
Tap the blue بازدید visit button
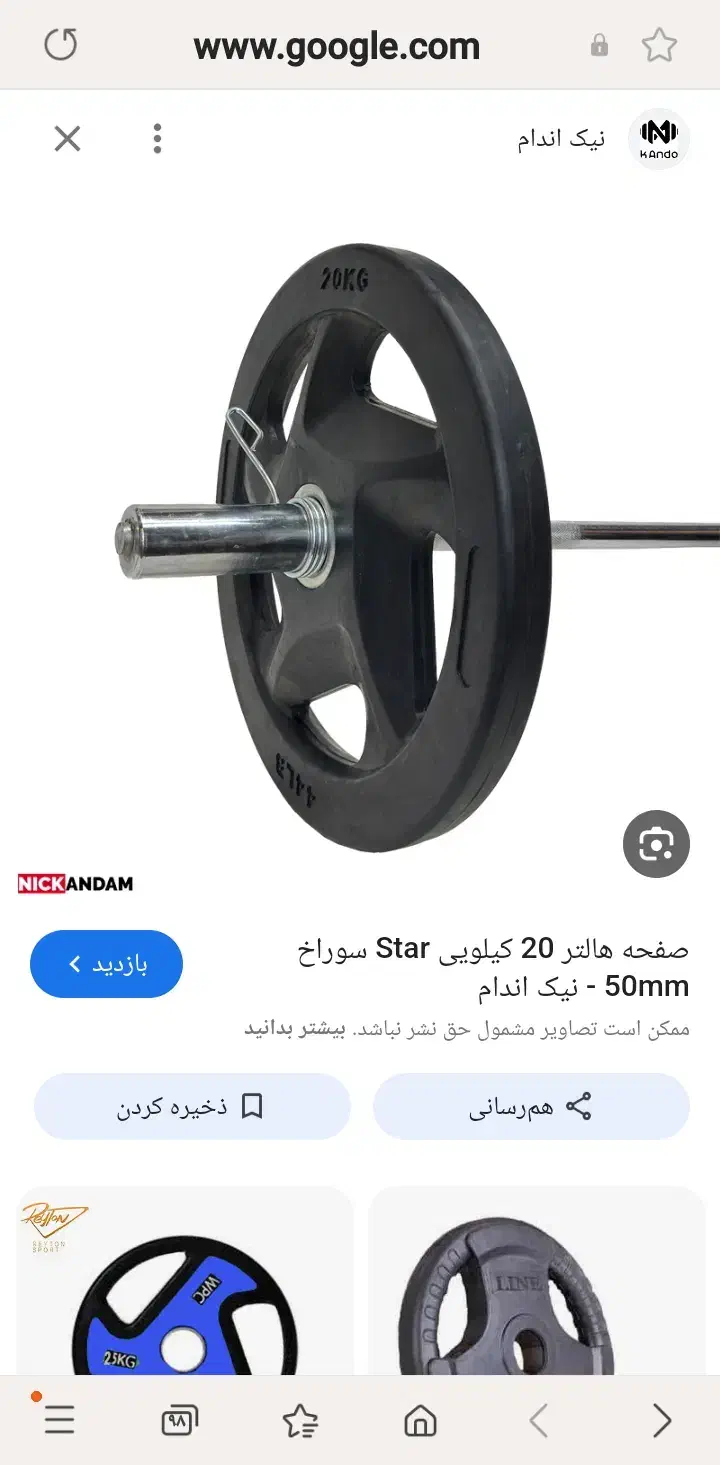point(106,964)
